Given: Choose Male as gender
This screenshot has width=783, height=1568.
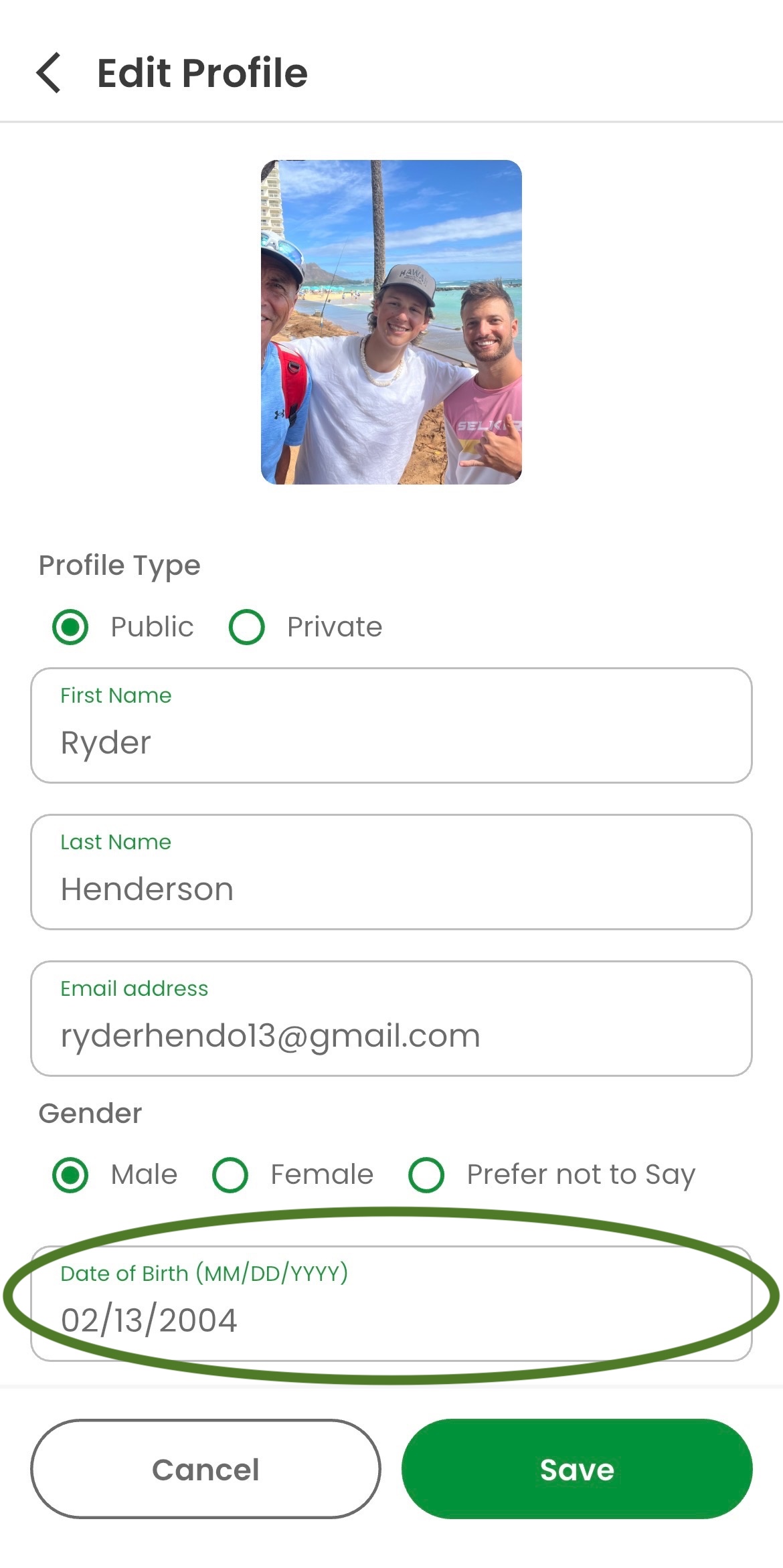Looking at the screenshot, I should pos(70,1175).
